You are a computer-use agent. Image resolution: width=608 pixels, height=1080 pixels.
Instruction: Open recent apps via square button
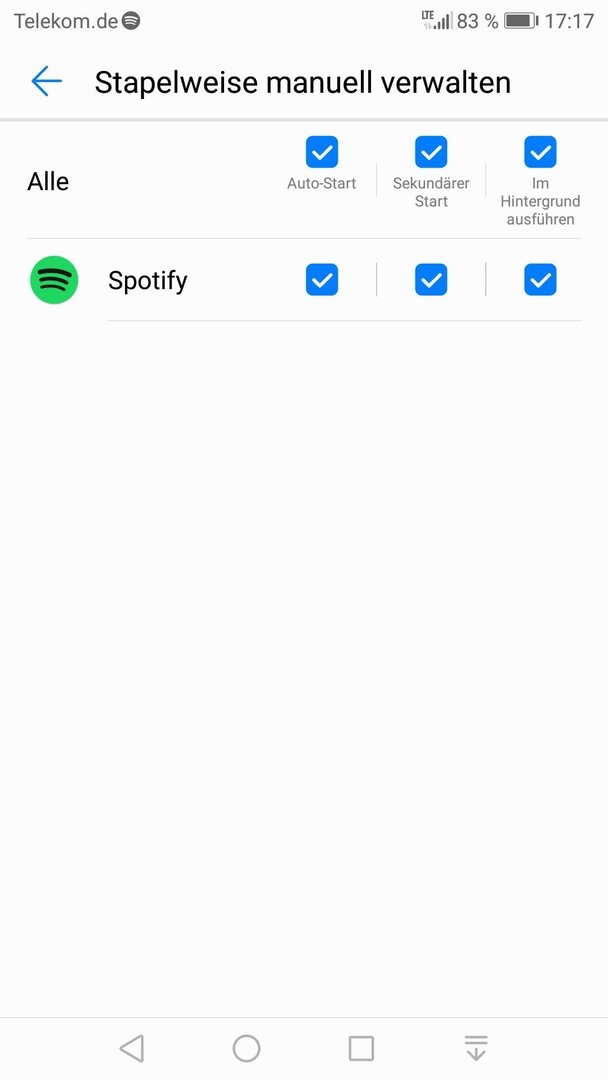click(361, 1048)
